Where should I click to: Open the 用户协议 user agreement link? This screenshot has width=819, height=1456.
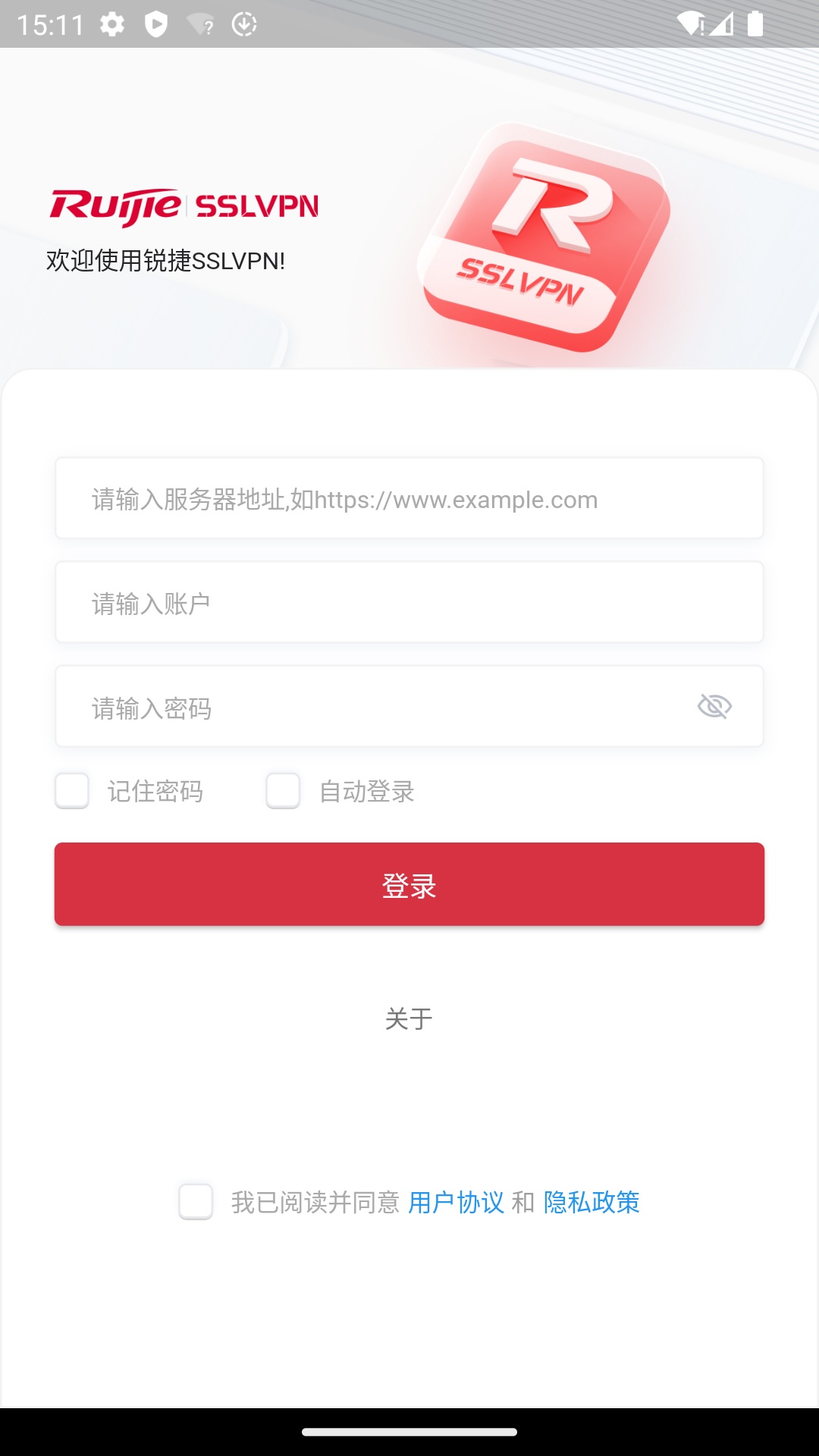456,1203
